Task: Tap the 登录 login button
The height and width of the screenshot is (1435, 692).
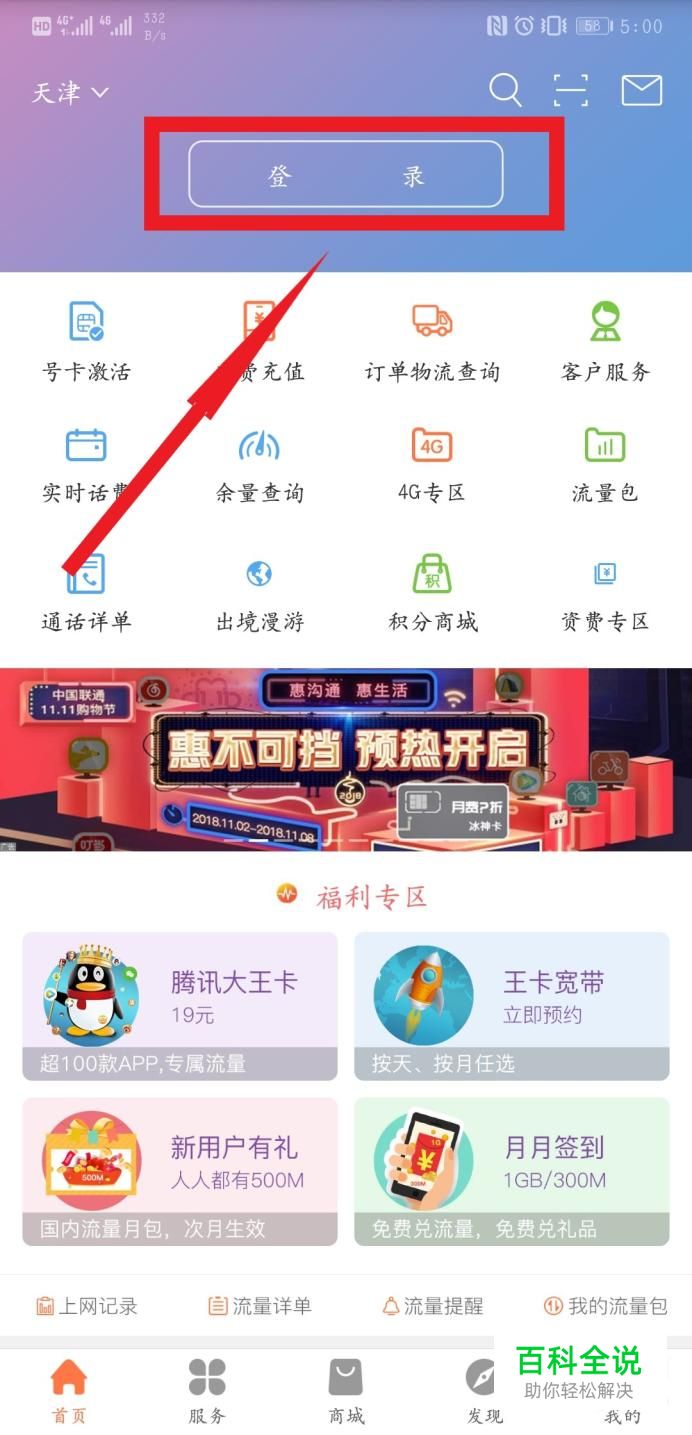Action: click(345, 174)
